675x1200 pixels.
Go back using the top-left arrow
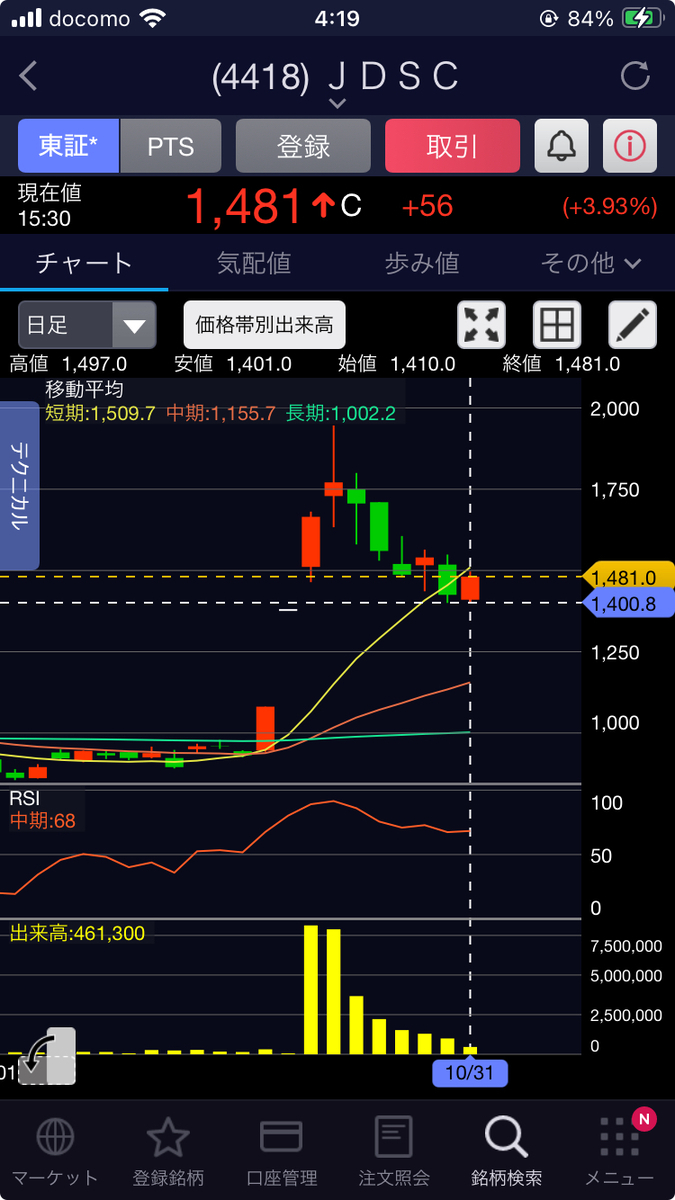(28, 77)
